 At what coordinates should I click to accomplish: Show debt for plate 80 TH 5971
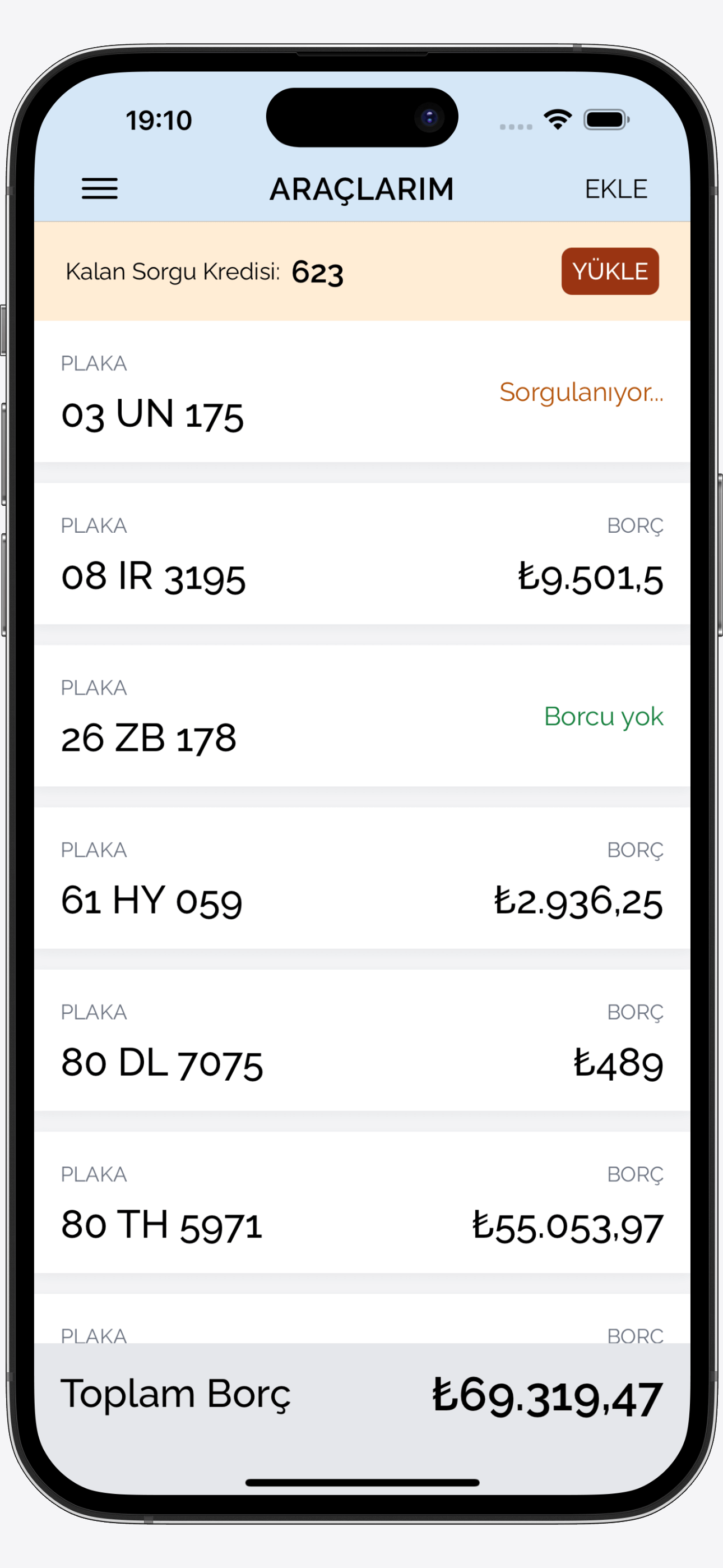click(361, 1202)
